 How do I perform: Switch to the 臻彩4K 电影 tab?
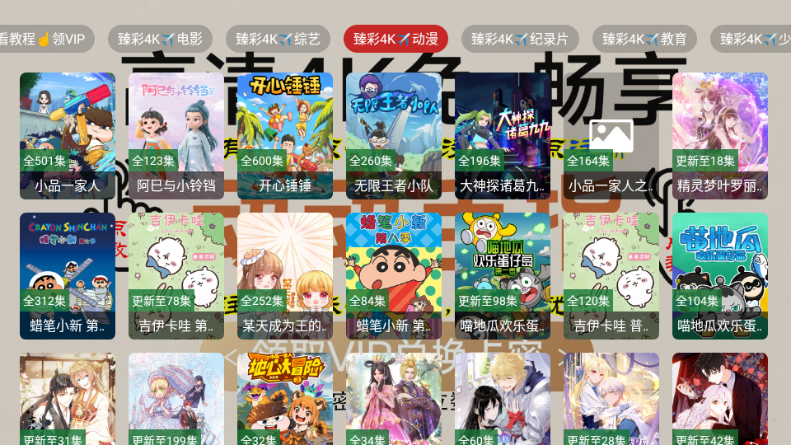pos(159,39)
